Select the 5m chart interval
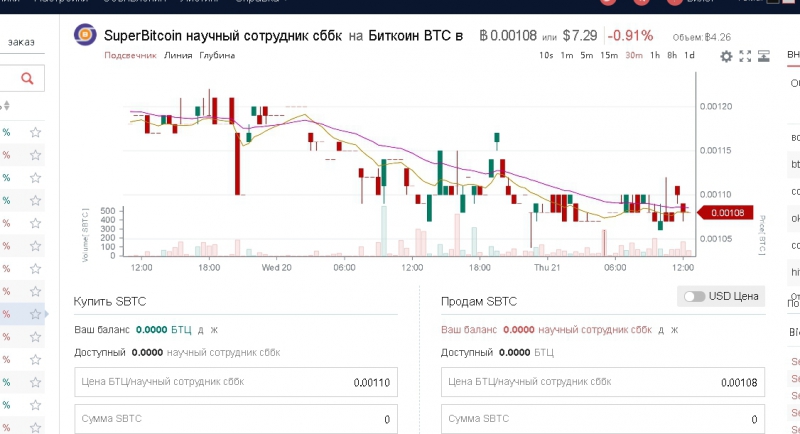This screenshot has height=434, width=800. pyautogui.click(x=586, y=55)
